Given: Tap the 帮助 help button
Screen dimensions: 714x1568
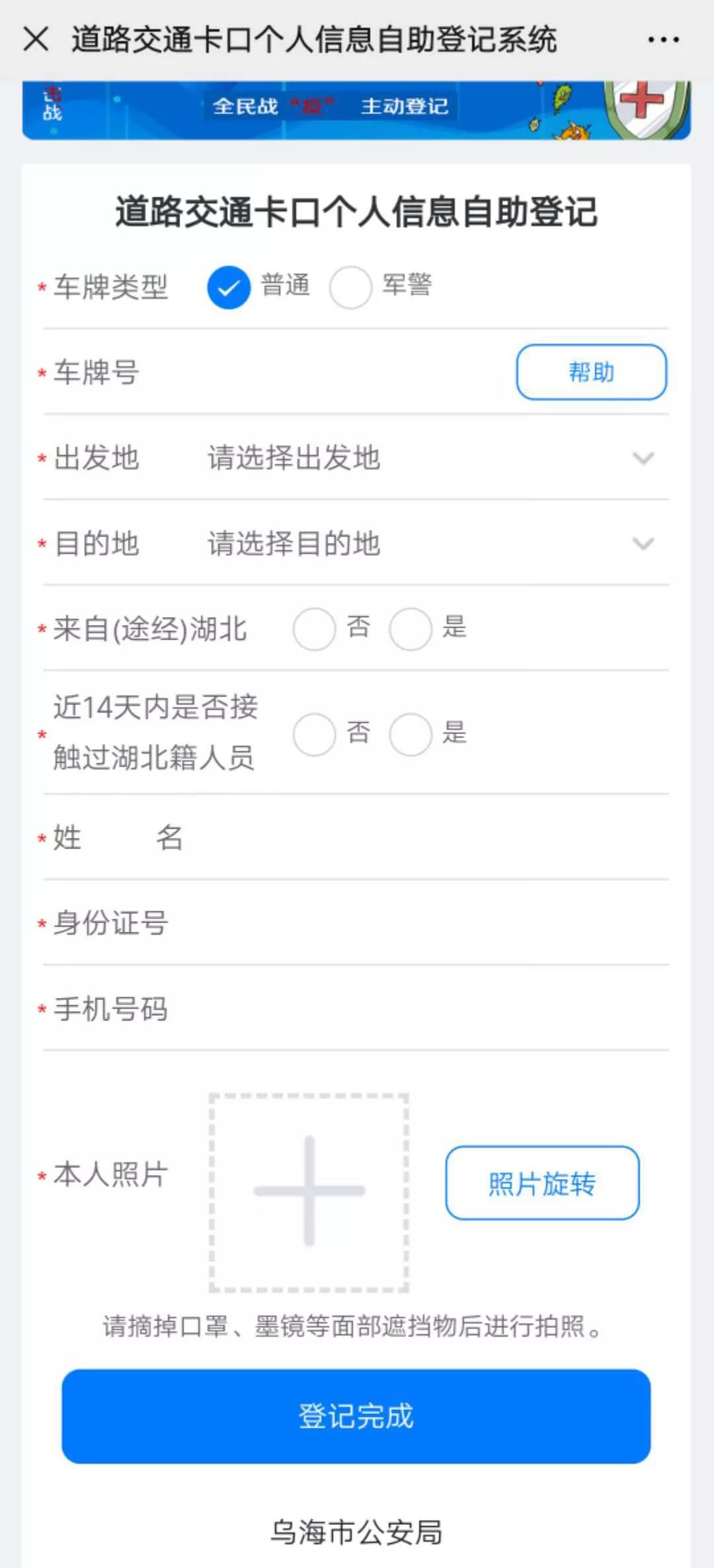Looking at the screenshot, I should [x=591, y=372].
